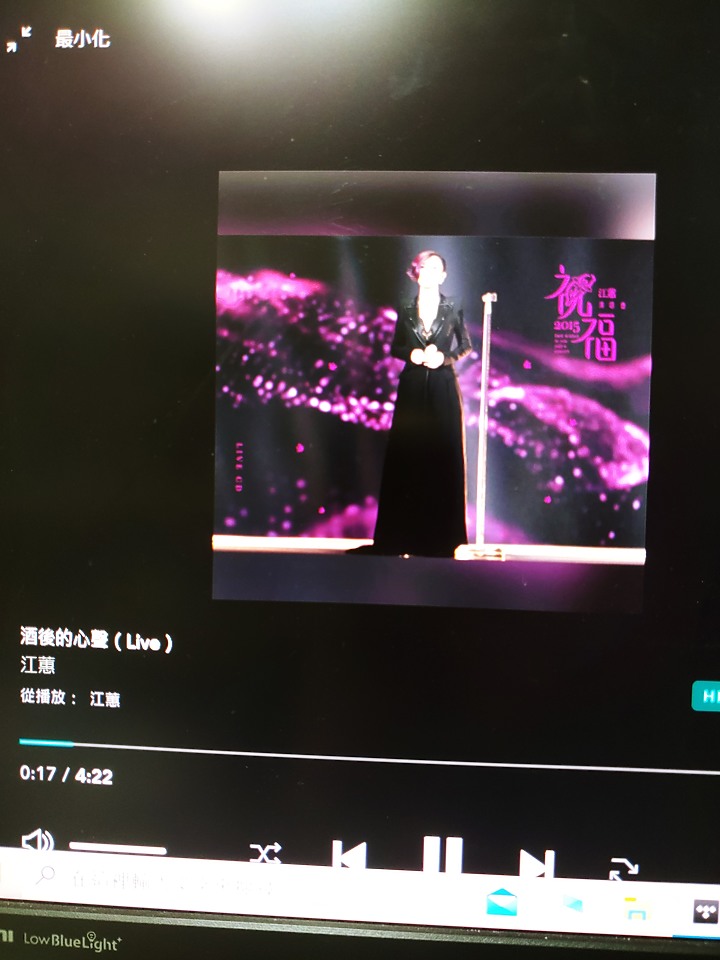The image size is (720, 960).
Task: Minimize the full-screen player view
Action: [x=60, y=40]
